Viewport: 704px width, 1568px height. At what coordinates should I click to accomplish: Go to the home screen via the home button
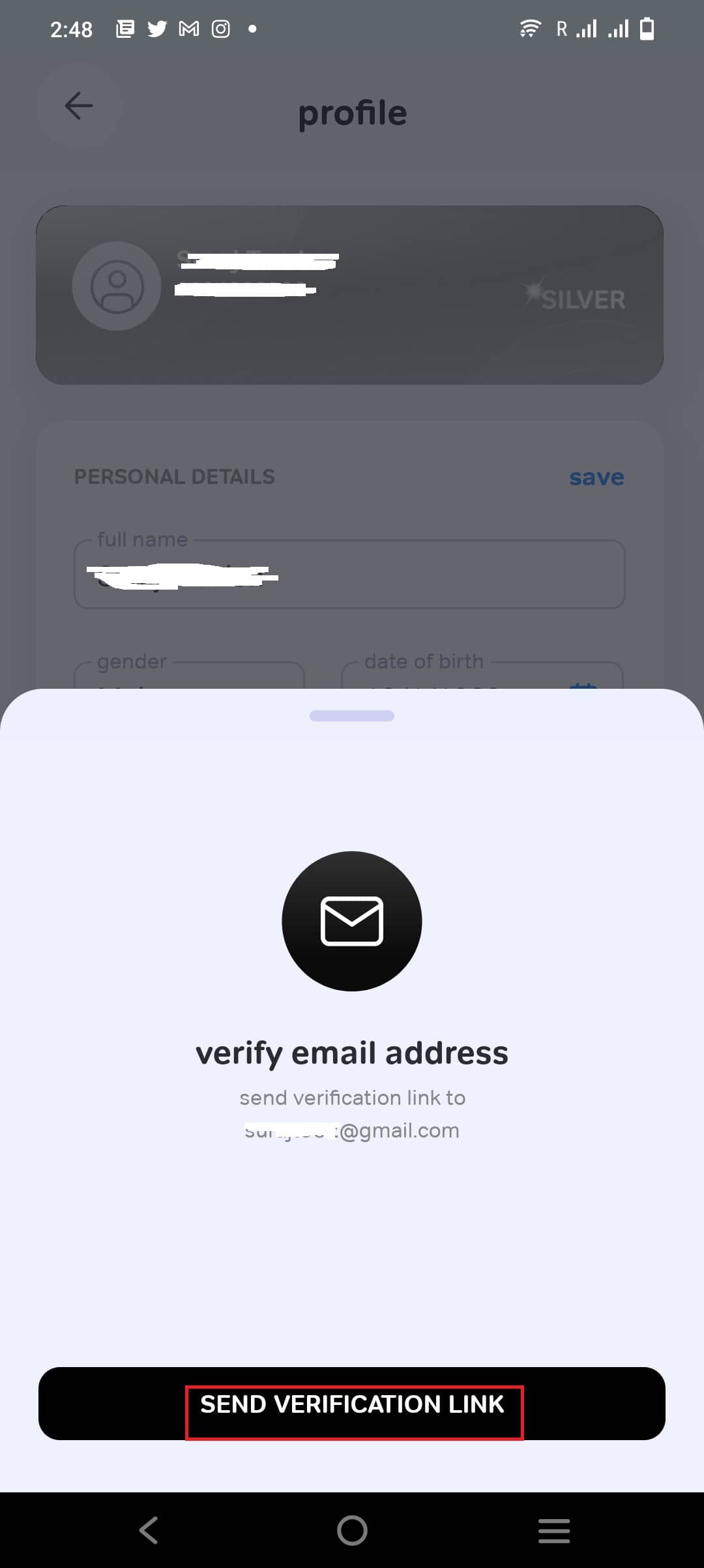(352, 1530)
